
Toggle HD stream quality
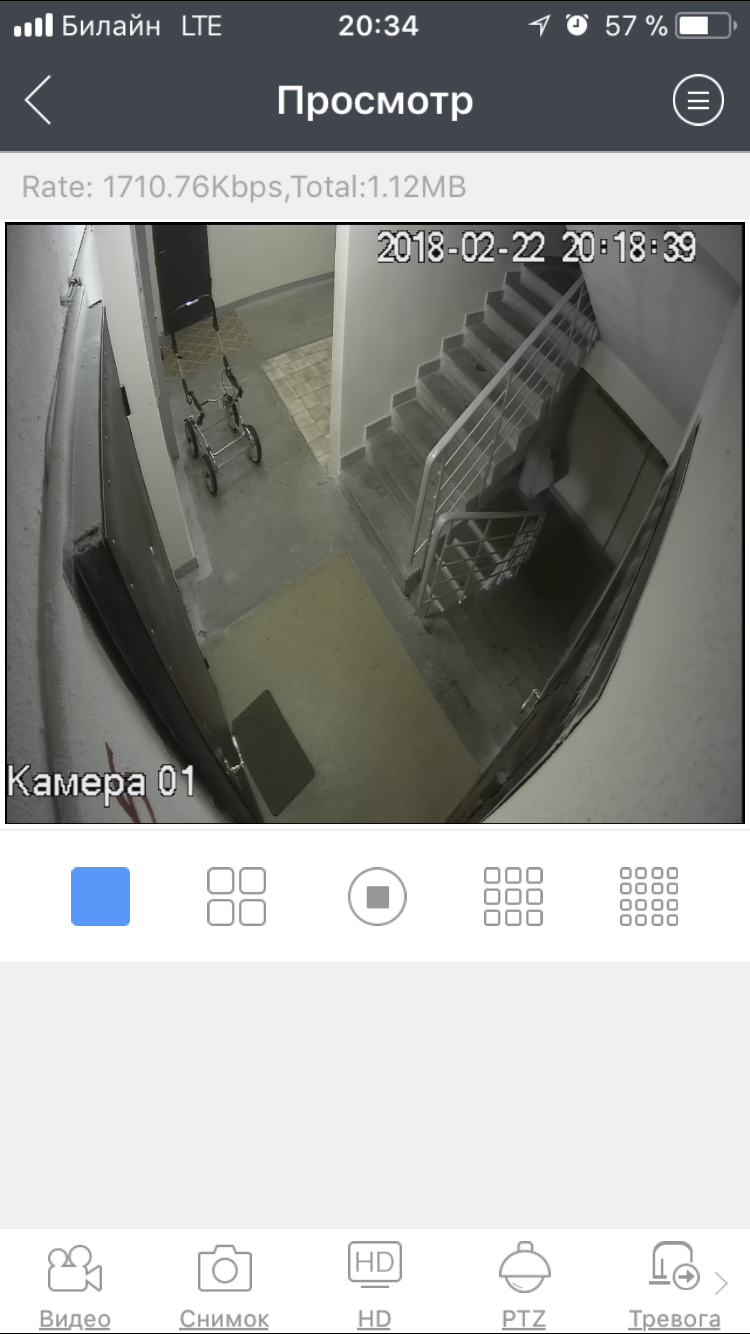(374, 1284)
